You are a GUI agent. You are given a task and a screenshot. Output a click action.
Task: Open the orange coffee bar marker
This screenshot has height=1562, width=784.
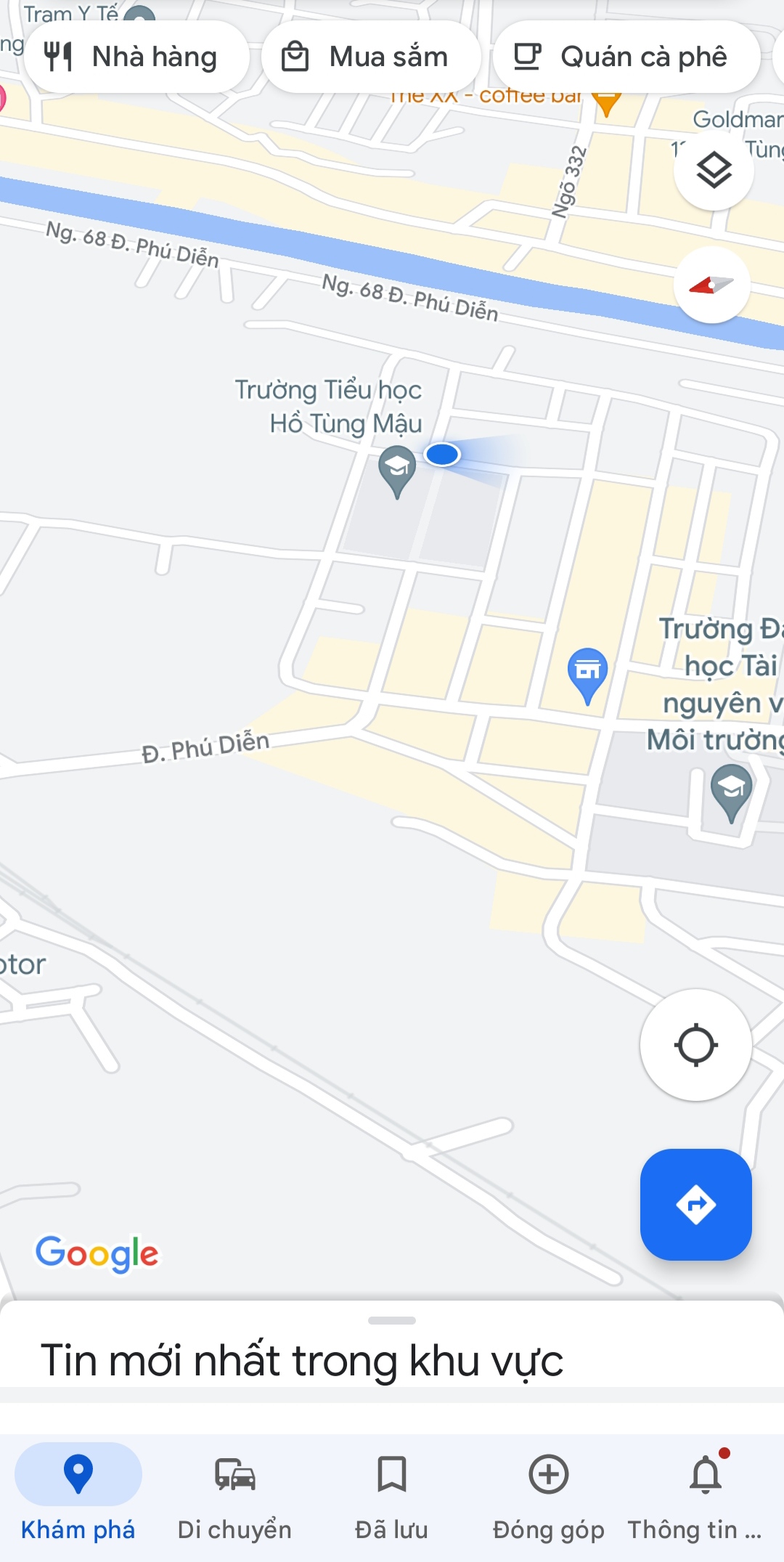pyautogui.click(x=606, y=103)
